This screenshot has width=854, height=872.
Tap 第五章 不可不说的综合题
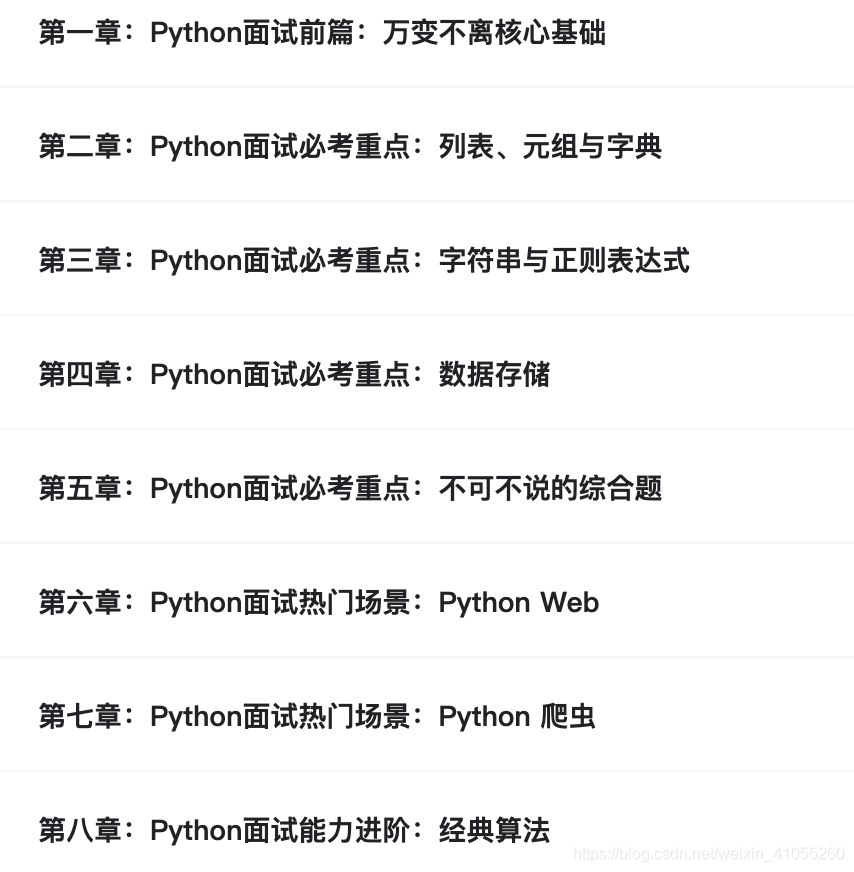pyautogui.click(x=350, y=489)
